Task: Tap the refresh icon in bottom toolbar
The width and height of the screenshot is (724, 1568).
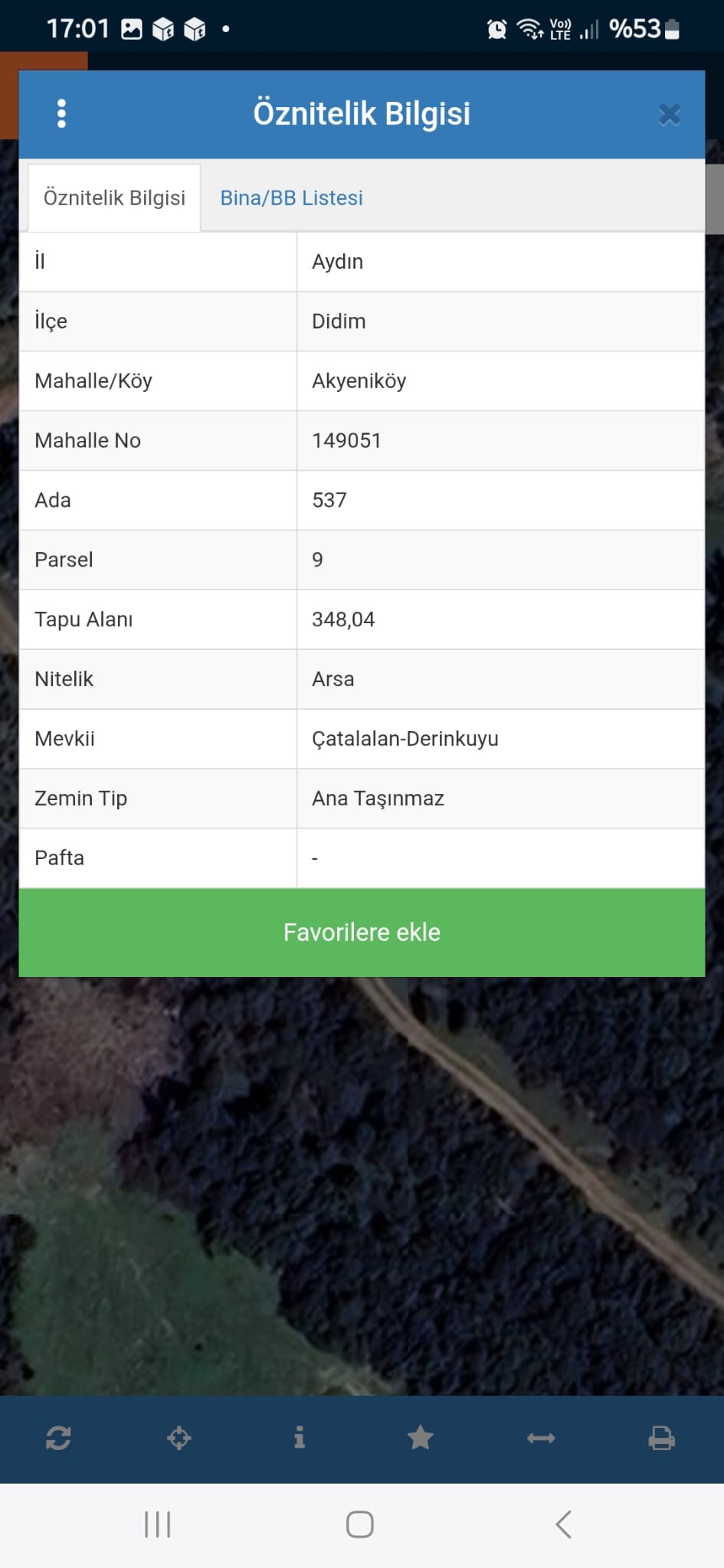Action: click(x=58, y=1438)
